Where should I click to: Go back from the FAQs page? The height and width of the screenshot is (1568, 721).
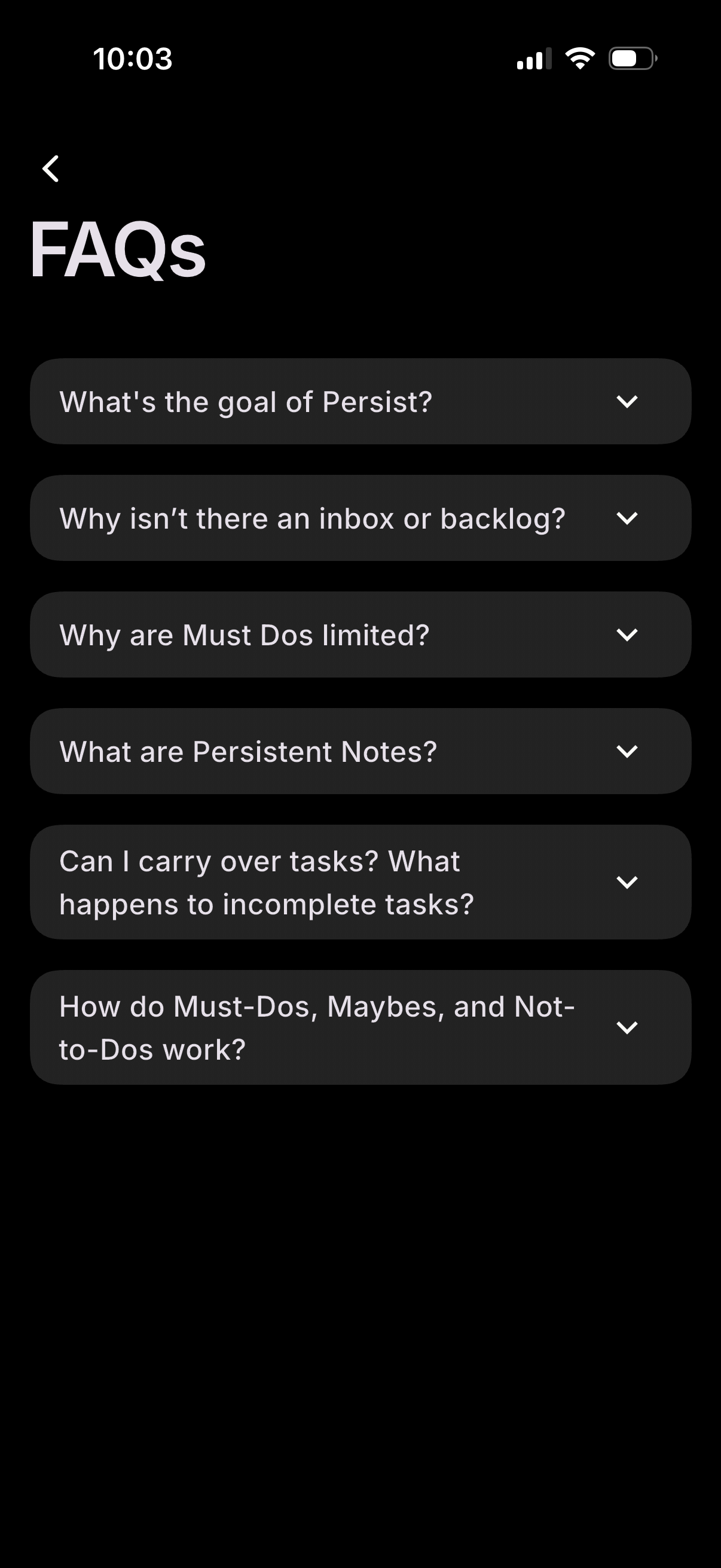(x=51, y=169)
